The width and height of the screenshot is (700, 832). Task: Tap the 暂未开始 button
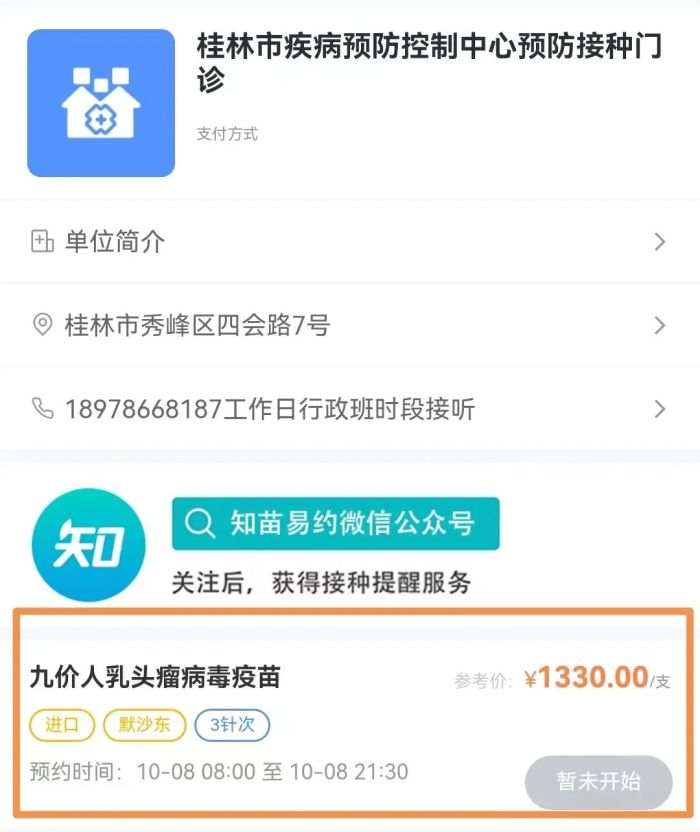click(598, 782)
